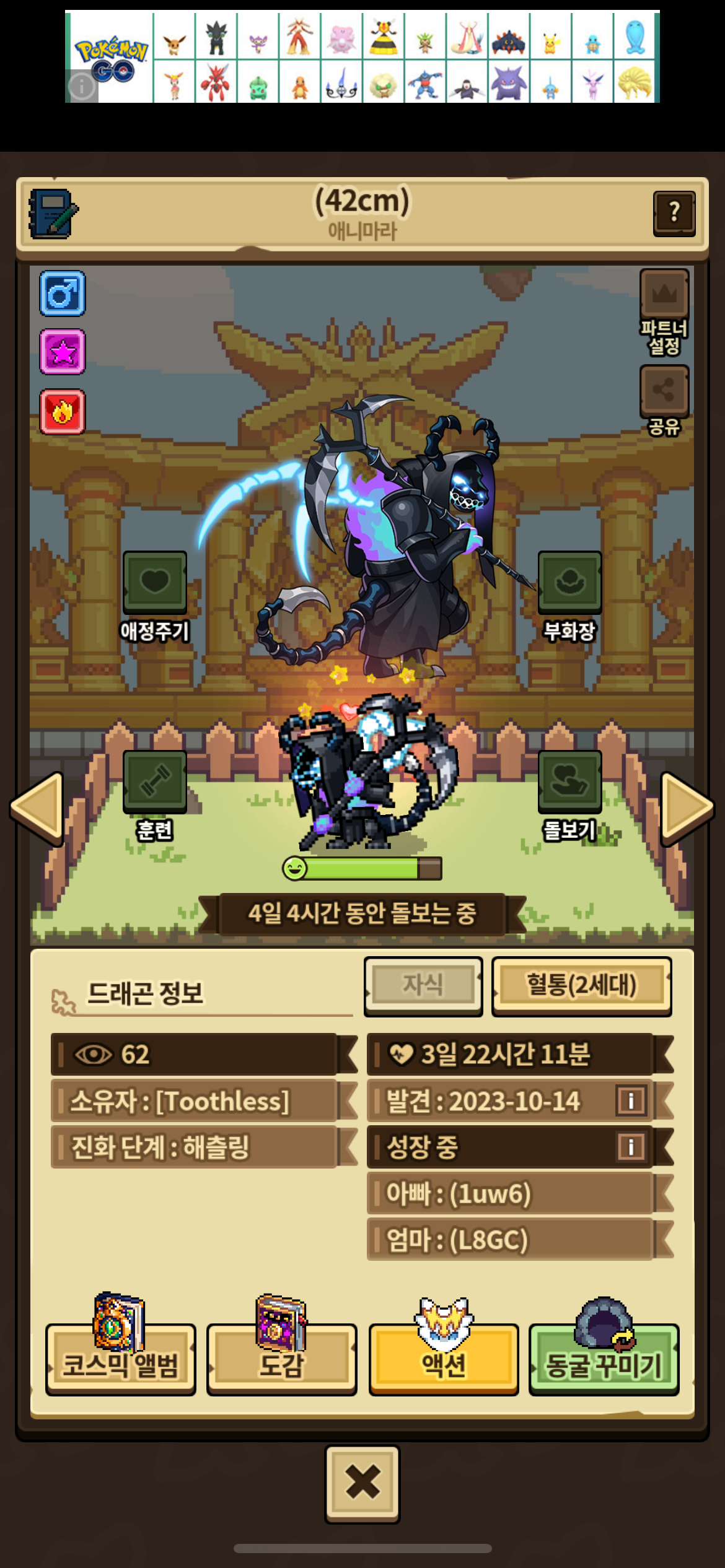Go to previous dragon with left arrow

(37, 809)
